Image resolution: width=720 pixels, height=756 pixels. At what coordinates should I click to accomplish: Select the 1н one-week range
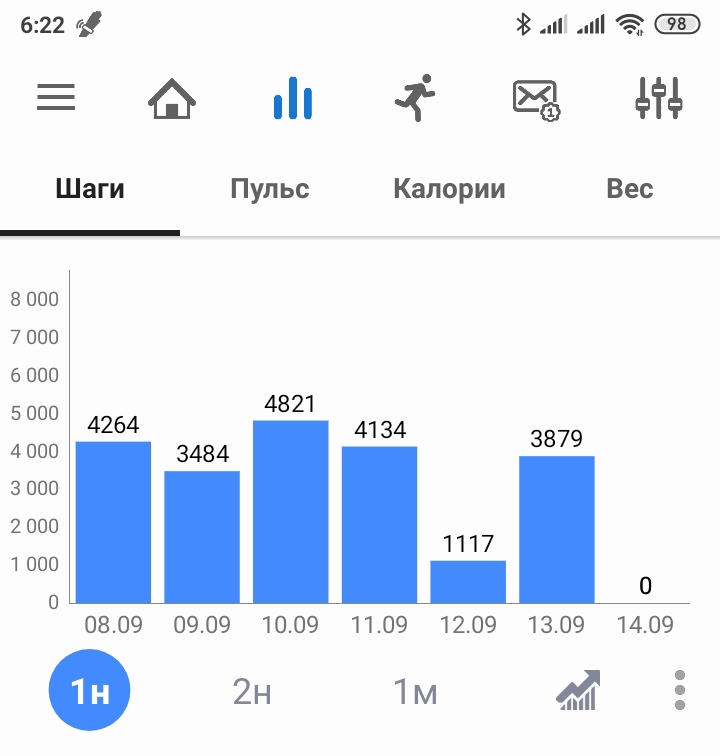[x=90, y=690]
